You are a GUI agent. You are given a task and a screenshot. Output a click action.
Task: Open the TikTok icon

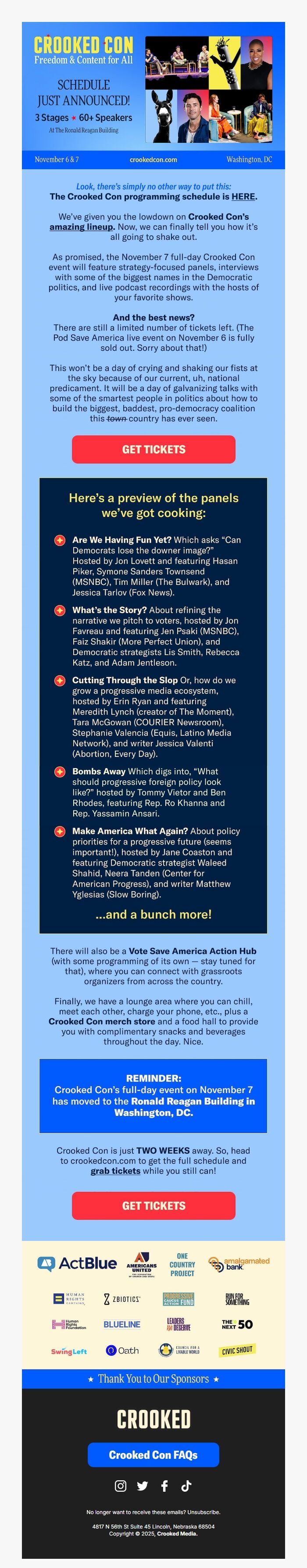(186, 1486)
